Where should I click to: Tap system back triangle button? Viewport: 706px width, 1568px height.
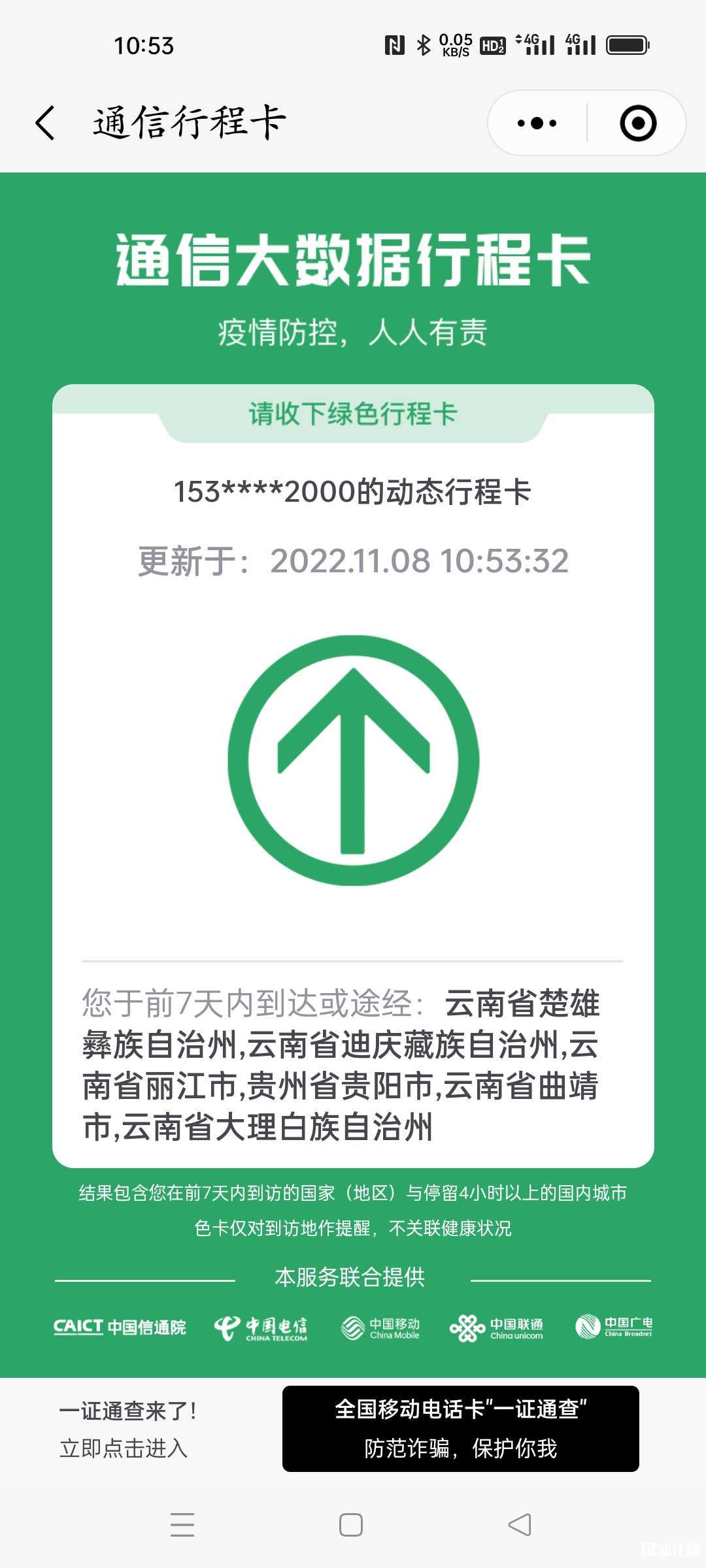click(x=520, y=1525)
